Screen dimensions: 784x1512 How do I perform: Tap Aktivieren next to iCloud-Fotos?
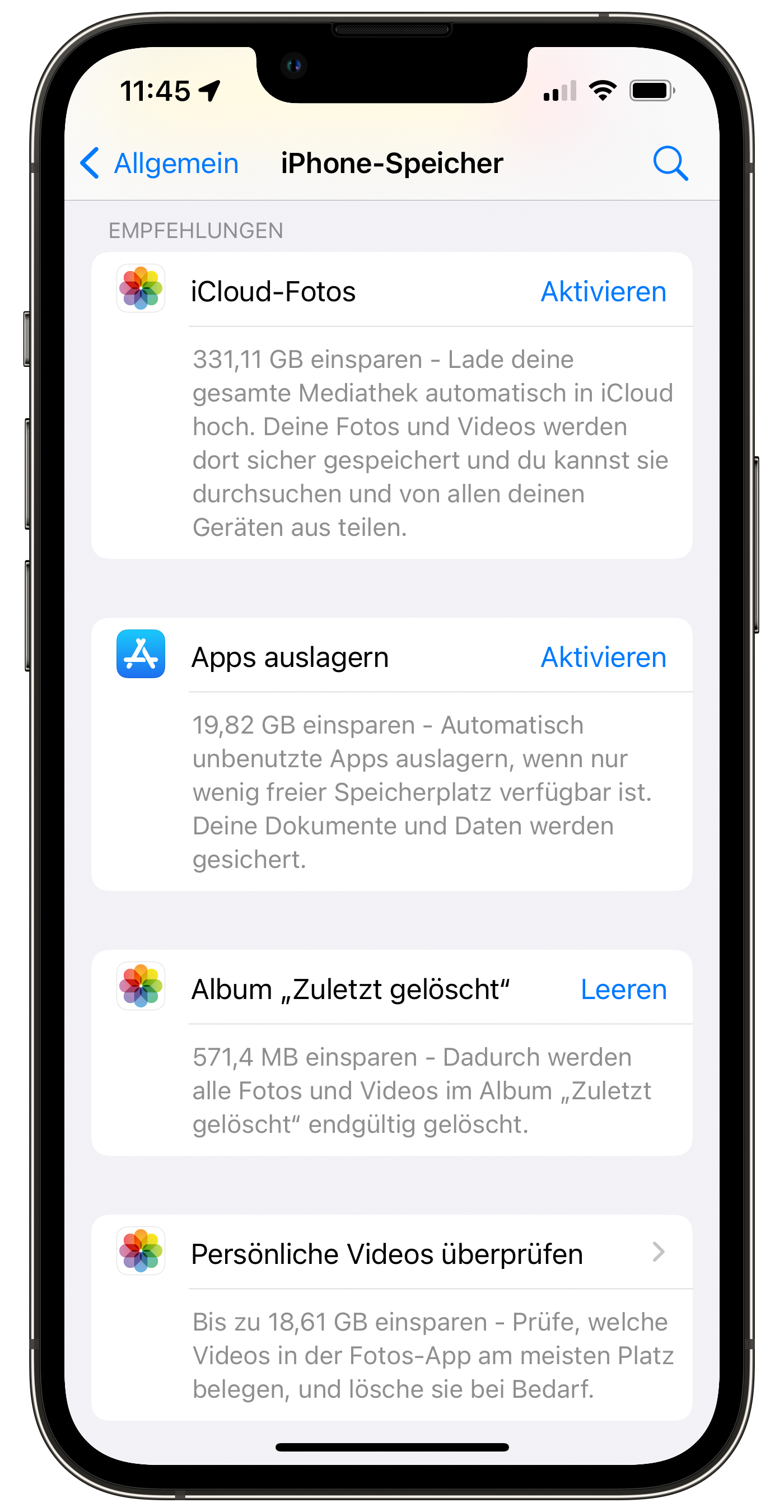tap(603, 292)
